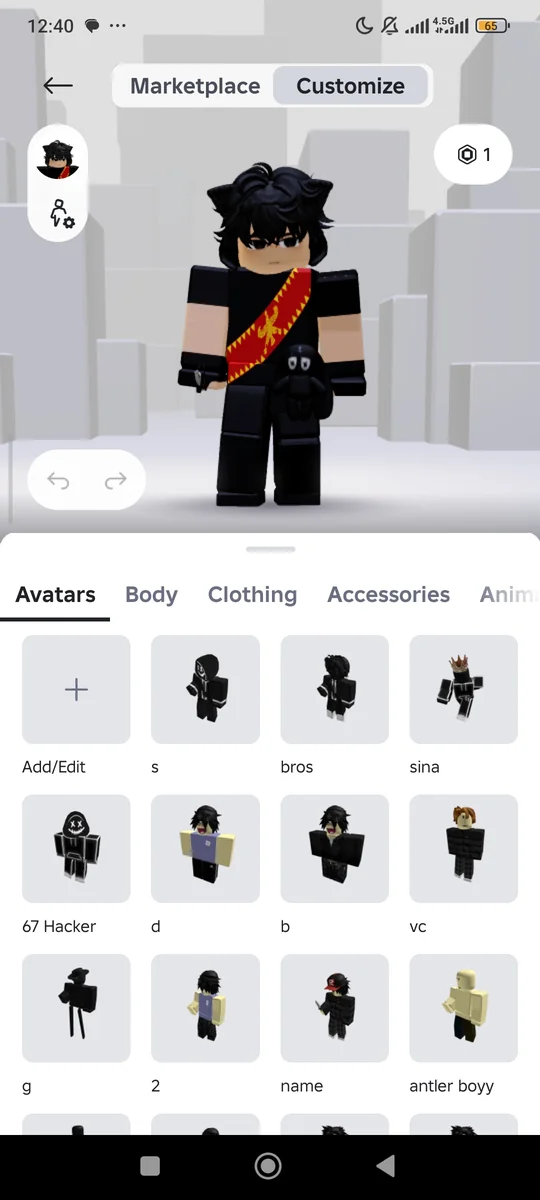Switch to the Marketplace section
This screenshot has height=1200, width=540.
click(195, 86)
